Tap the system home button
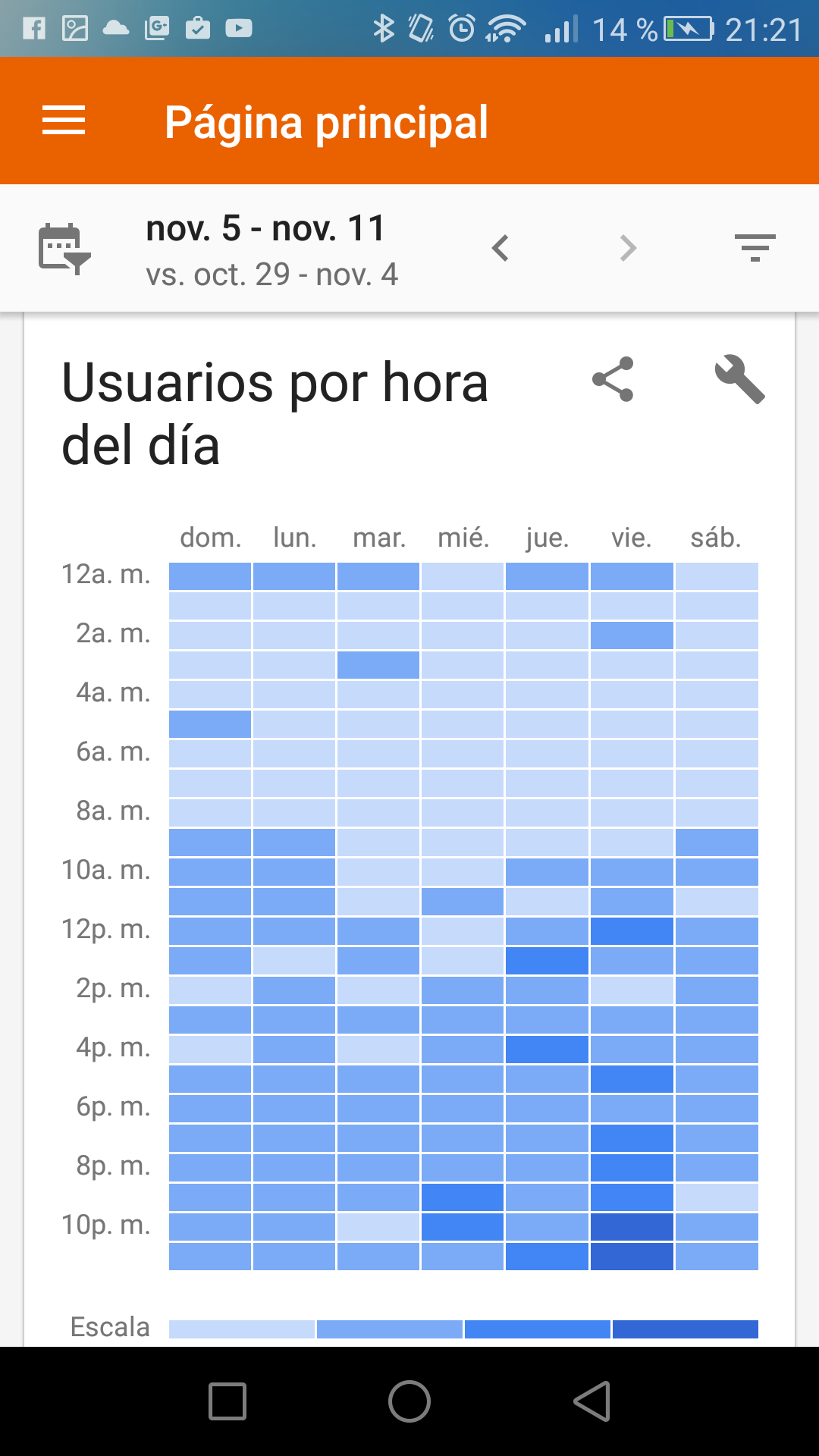Image resolution: width=819 pixels, height=1456 pixels. (x=409, y=1401)
